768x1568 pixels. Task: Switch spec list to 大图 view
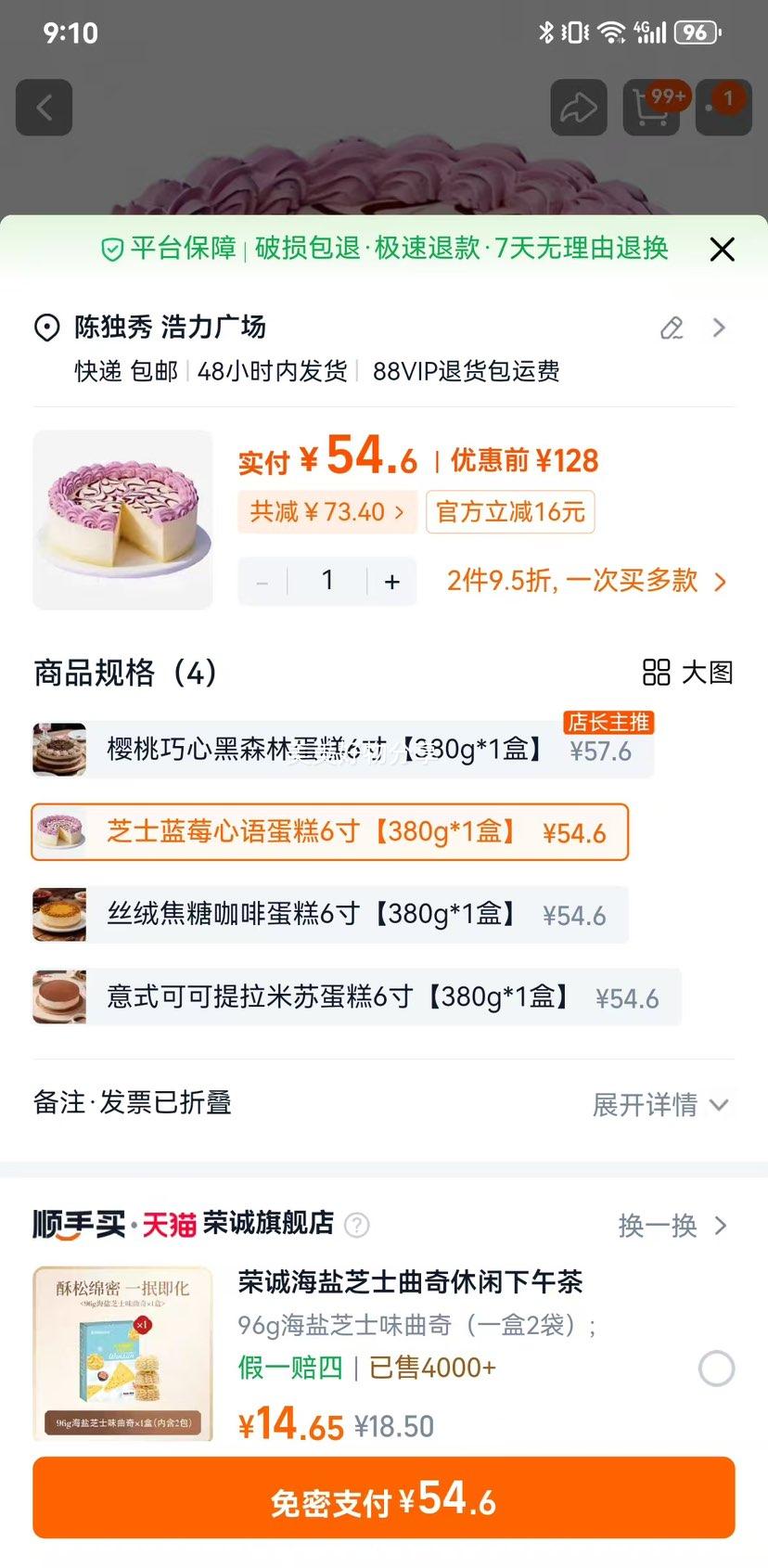pyautogui.click(x=688, y=673)
